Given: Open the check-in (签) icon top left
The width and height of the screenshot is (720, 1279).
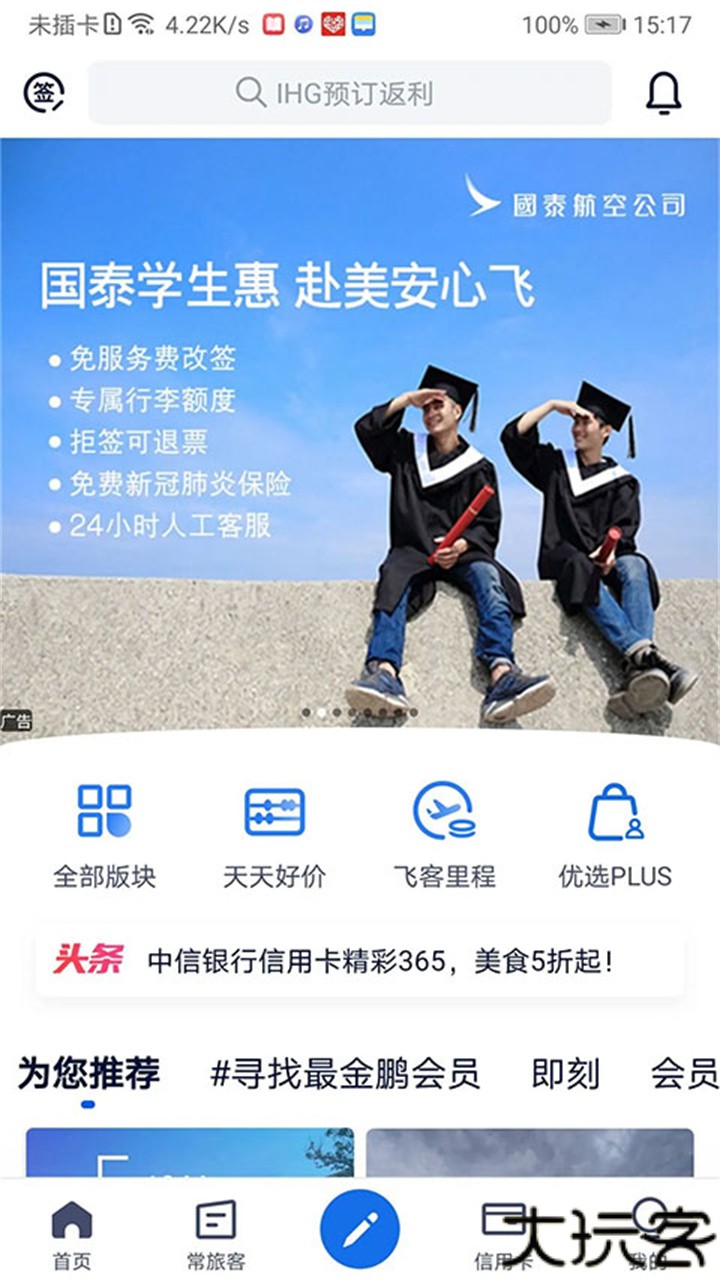Looking at the screenshot, I should pos(40,92).
